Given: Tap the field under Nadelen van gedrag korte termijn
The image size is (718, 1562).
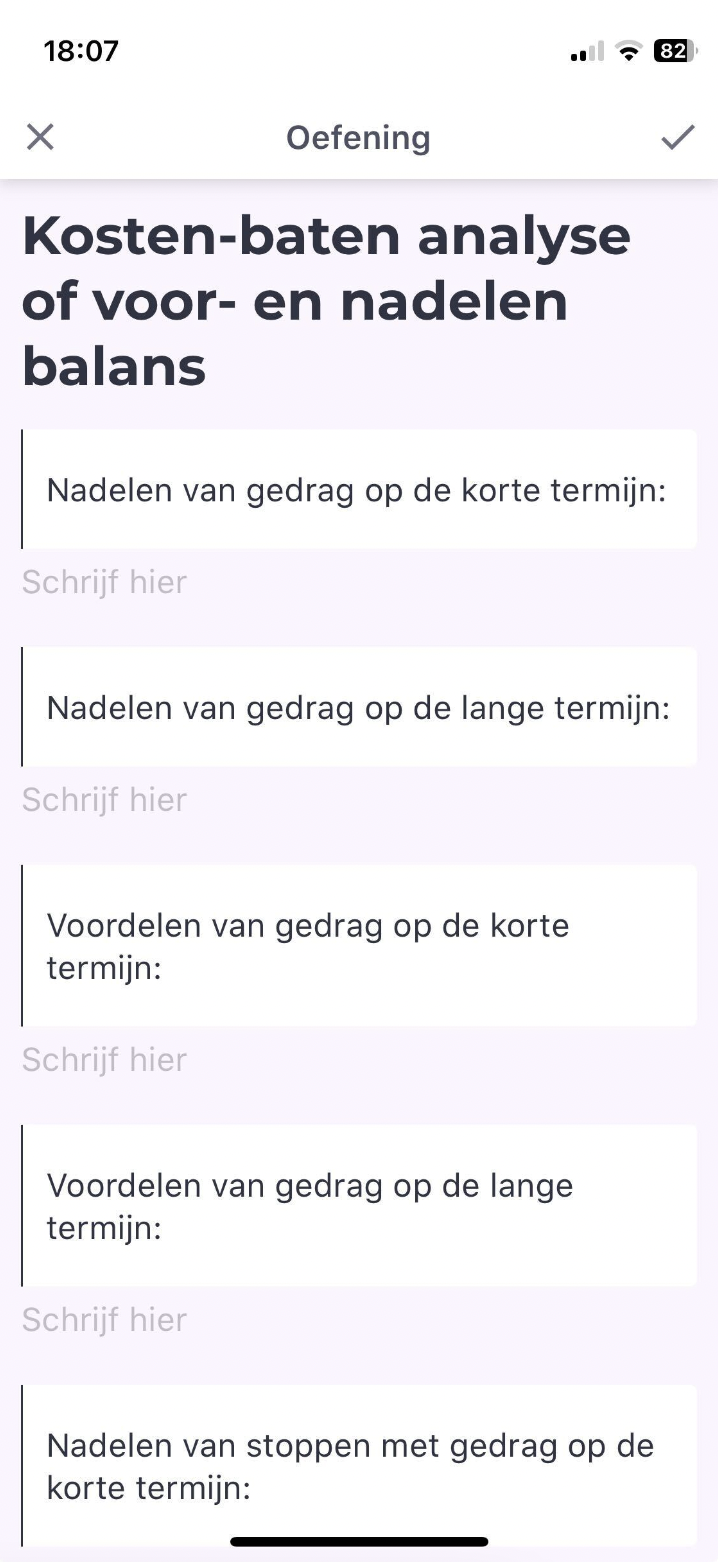Looking at the screenshot, I should (x=359, y=582).
